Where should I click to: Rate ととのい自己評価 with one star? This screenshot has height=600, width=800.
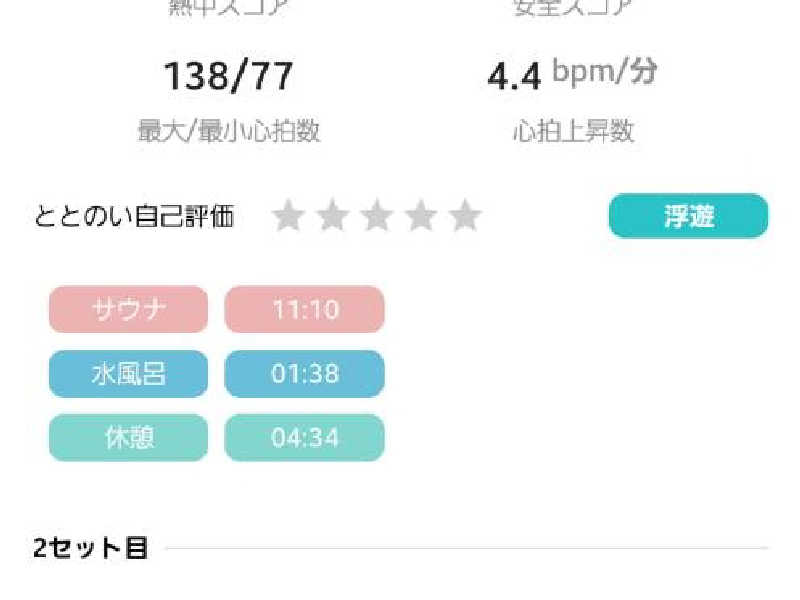pyautogui.click(x=288, y=216)
